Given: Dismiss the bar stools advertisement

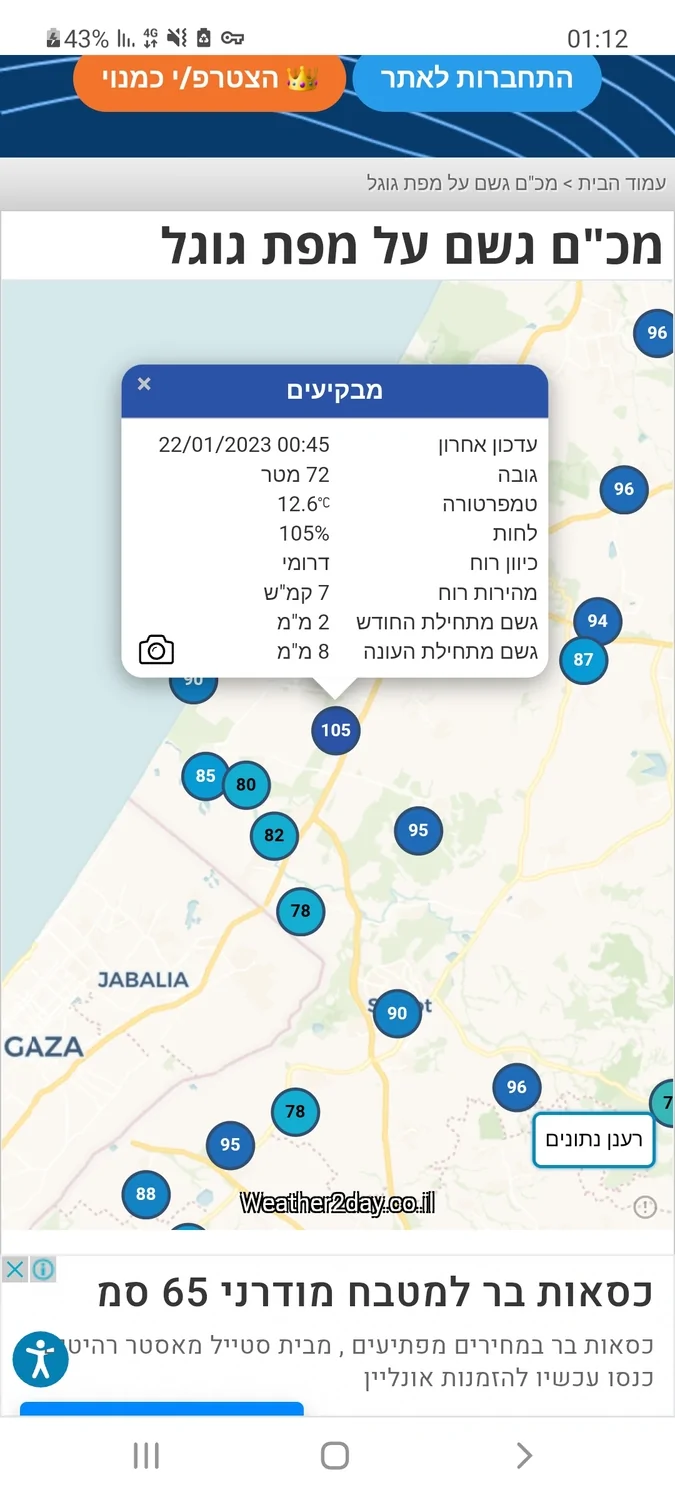Looking at the screenshot, I should pos(14,1270).
